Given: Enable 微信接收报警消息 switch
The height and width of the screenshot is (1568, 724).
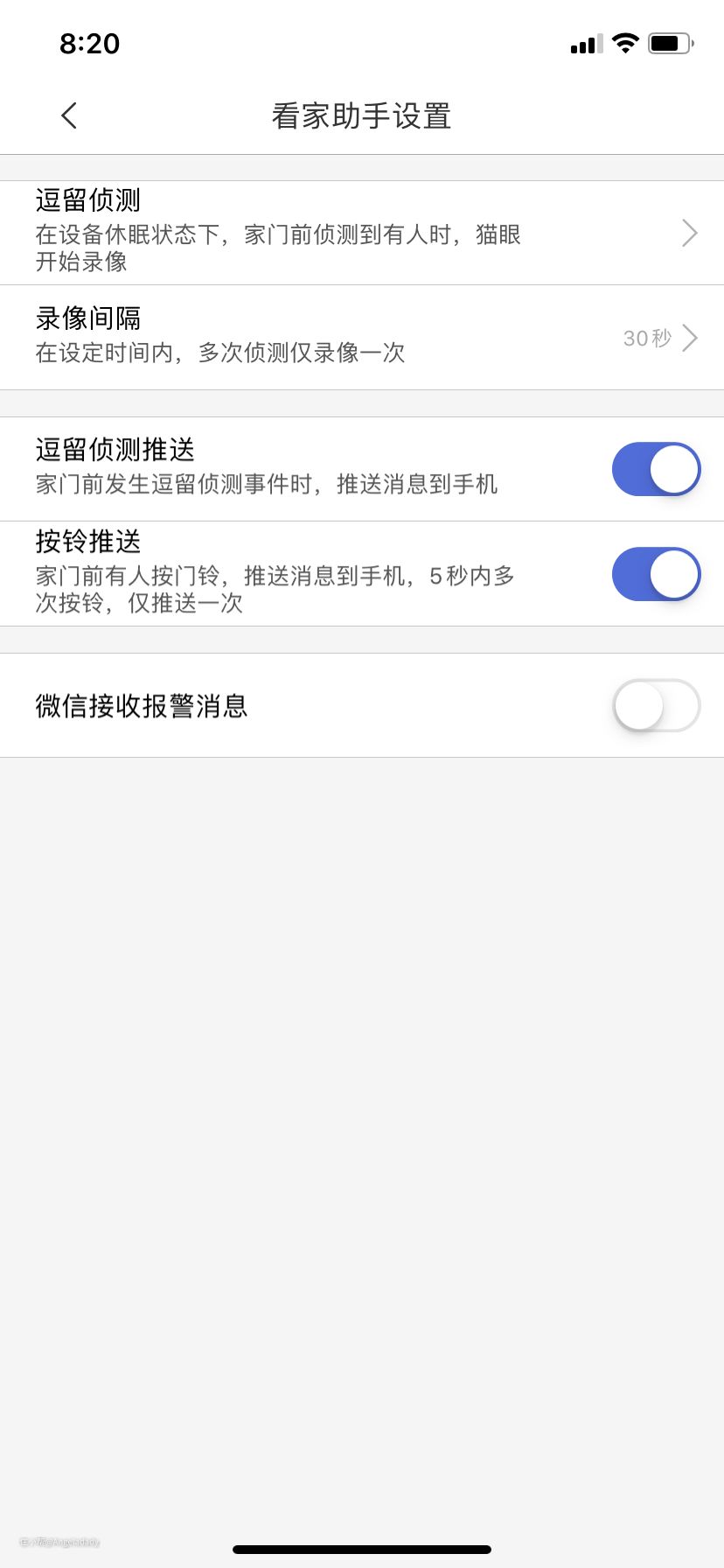Looking at the screenshot, I should [x=656, y=705].
